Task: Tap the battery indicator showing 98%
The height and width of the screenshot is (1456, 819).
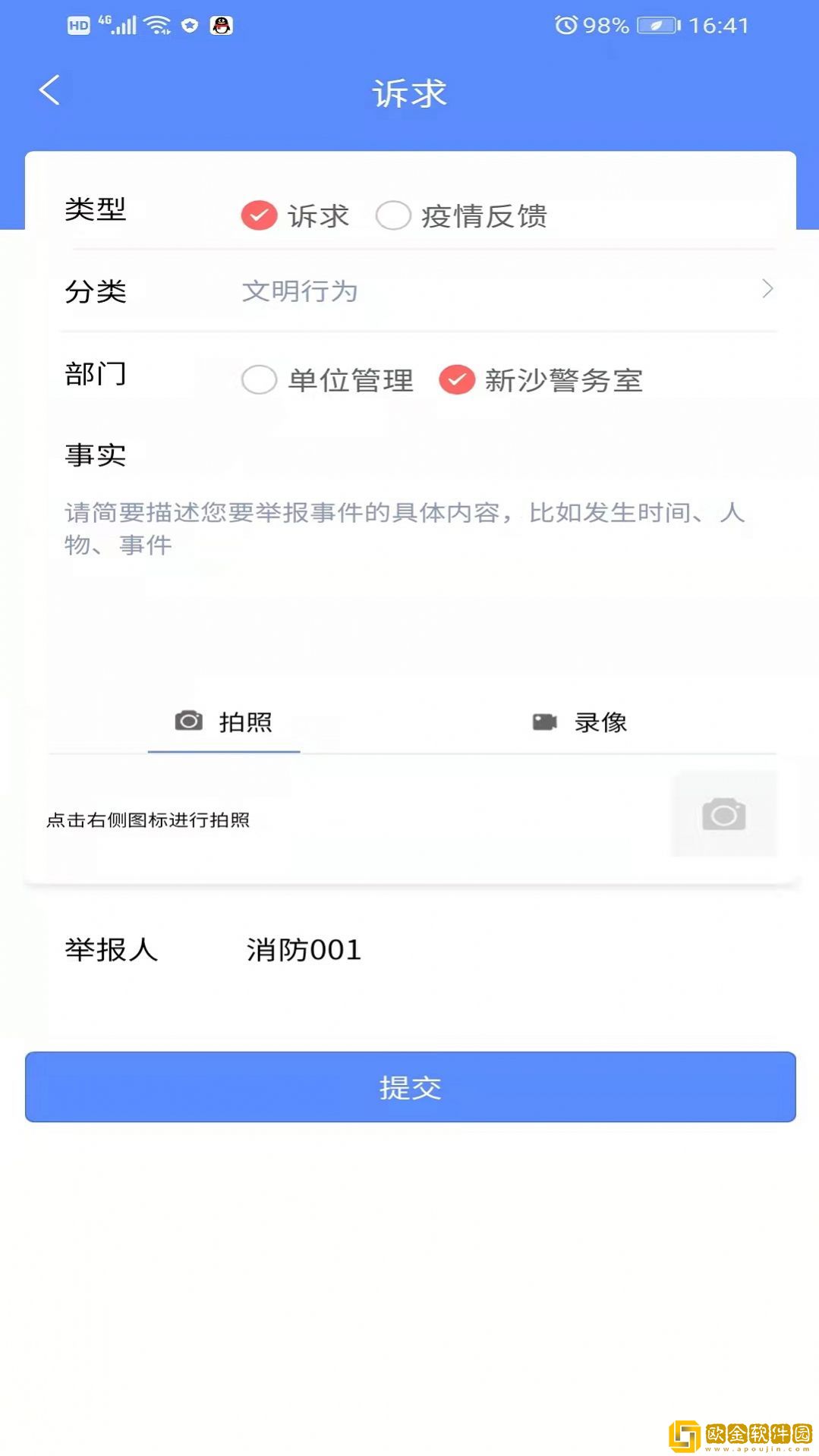Action: (x=654, y=25)
